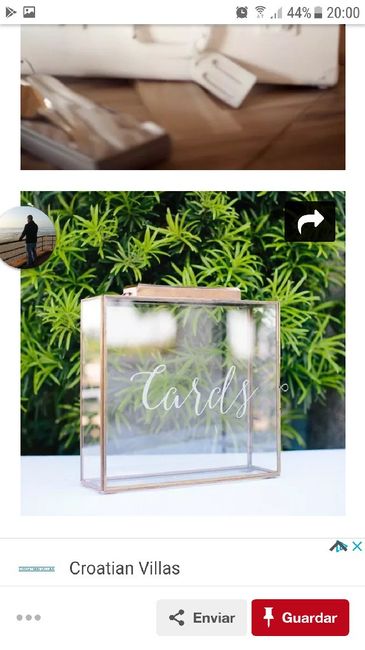Open the Croatian Villas ad
The height and width of the screenshot is (650, 365).
point(124,568)
